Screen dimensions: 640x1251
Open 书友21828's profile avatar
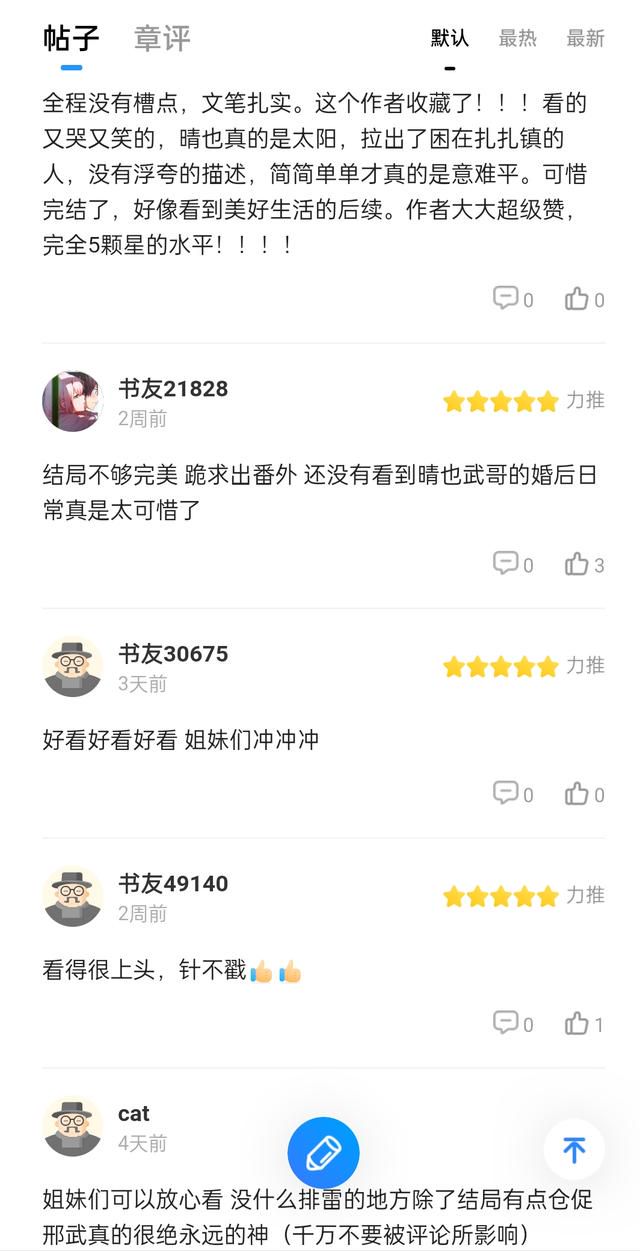coord(73,402)
